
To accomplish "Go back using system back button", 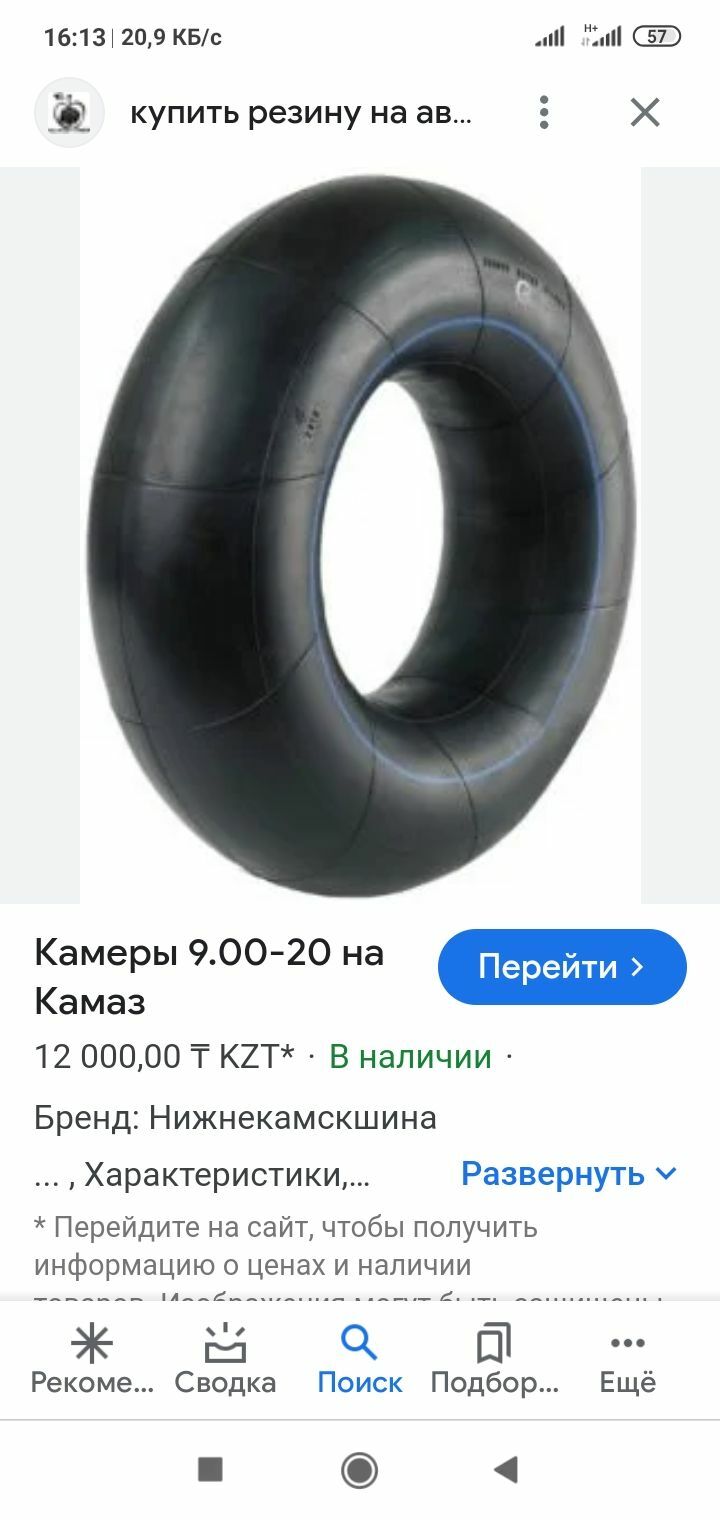I will coord(507,1469).
